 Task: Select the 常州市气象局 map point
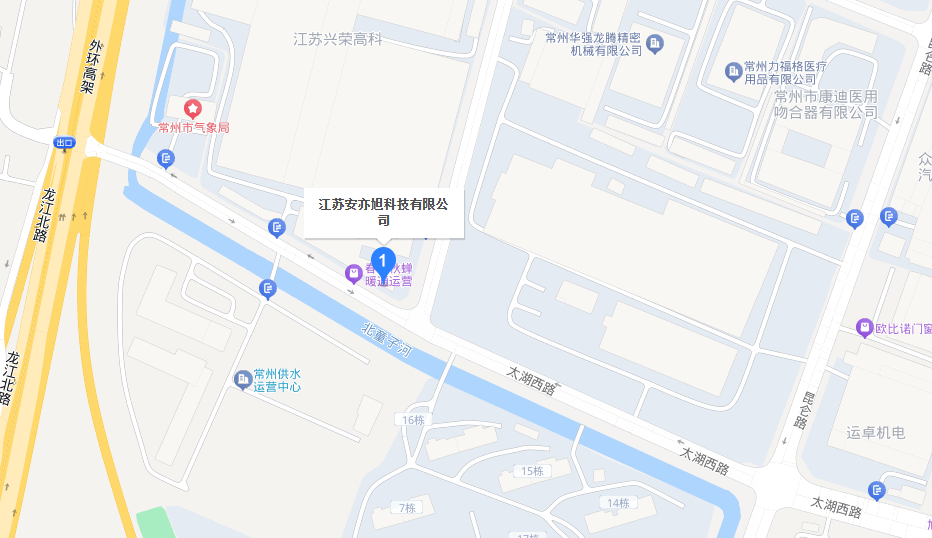click(192, 108)
